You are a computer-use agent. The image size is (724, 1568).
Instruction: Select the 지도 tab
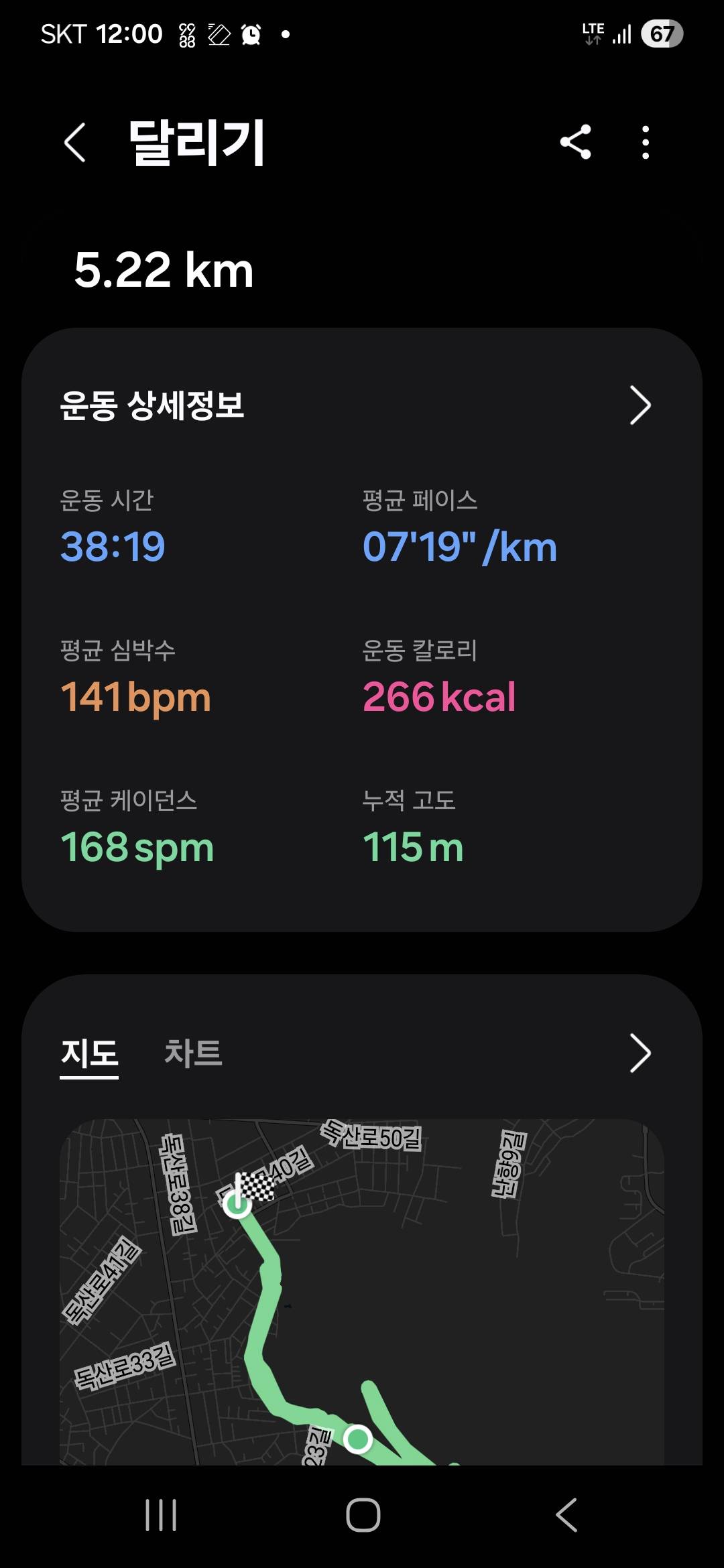point(90,1053)
